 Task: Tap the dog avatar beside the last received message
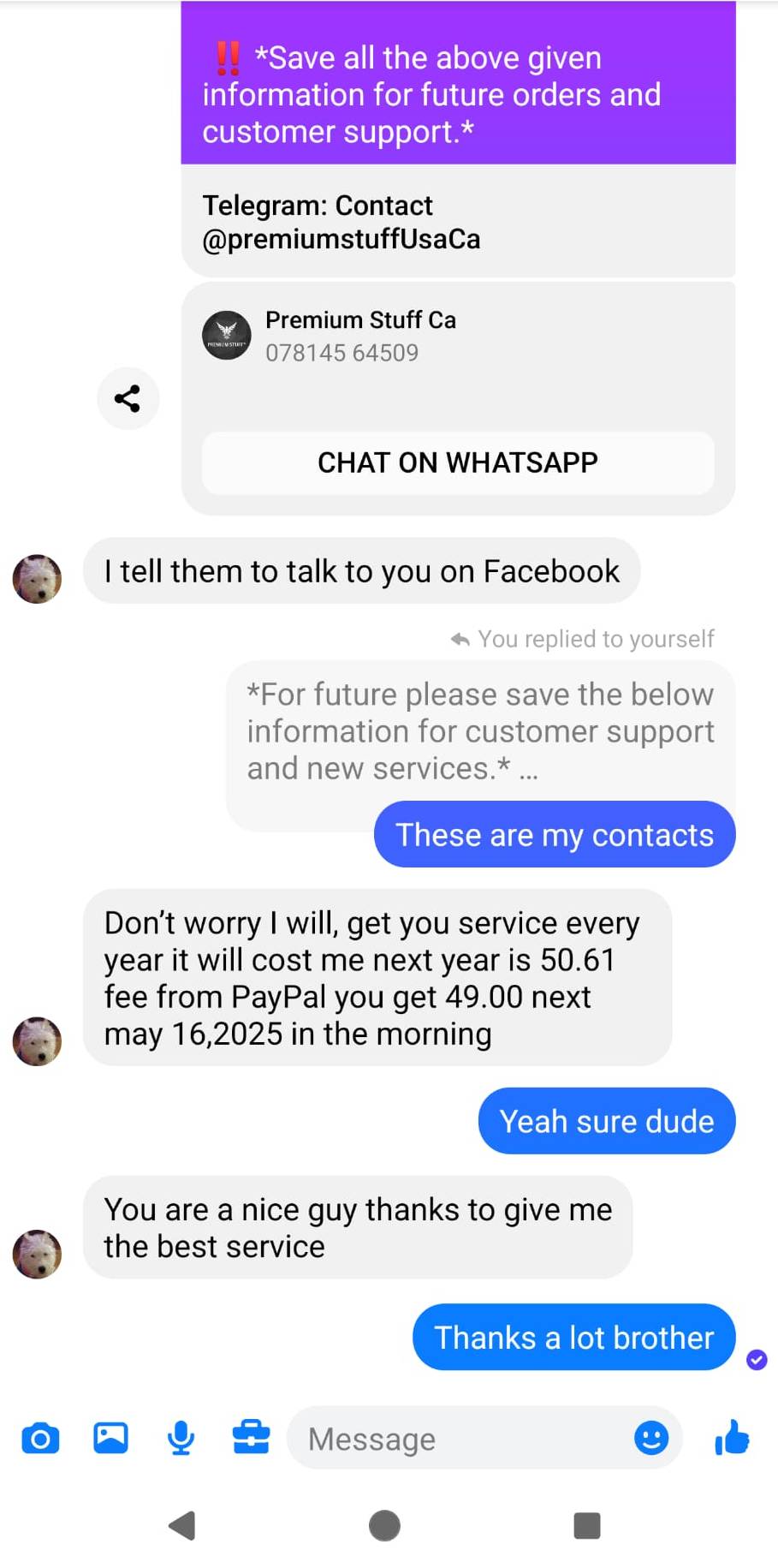pyautogui.click(x=36, y=1254)
